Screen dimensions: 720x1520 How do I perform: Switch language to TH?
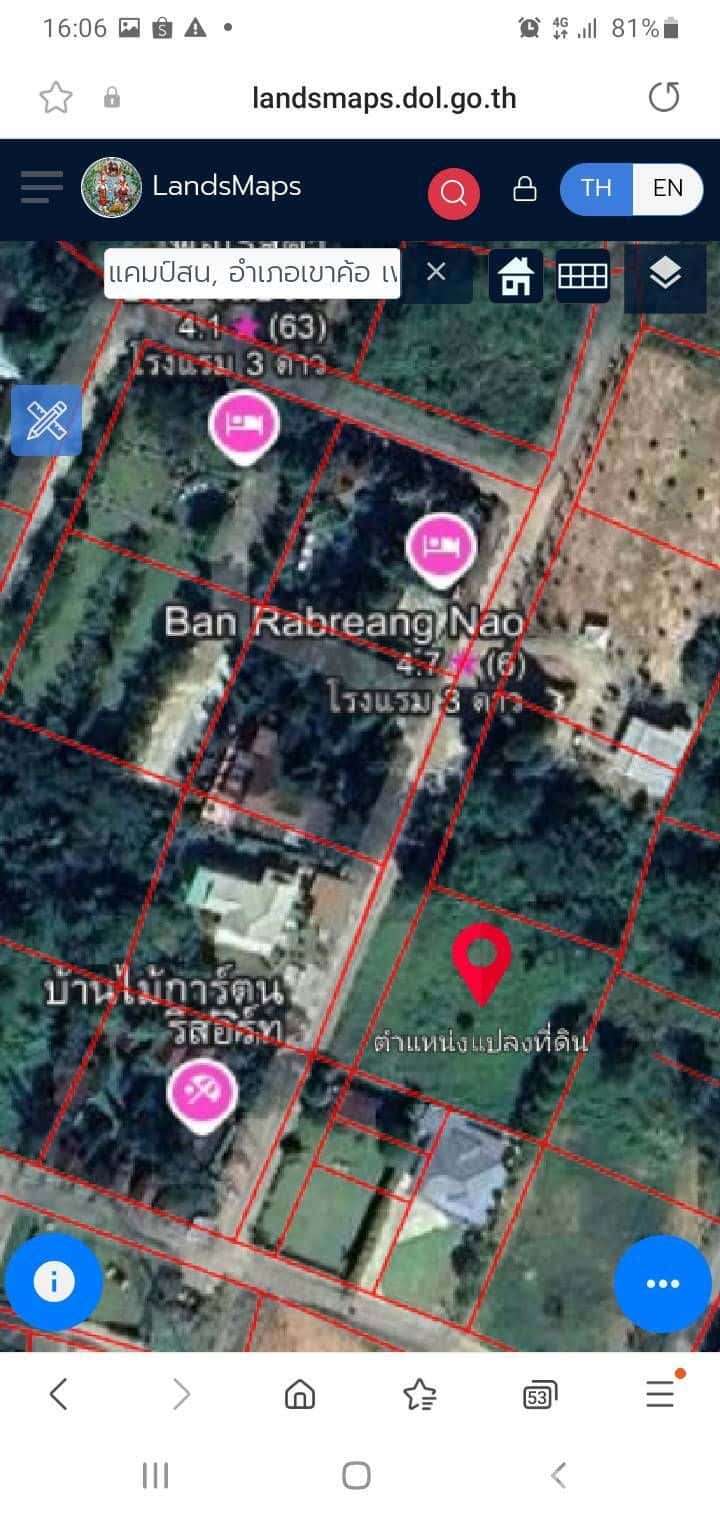pos(595,188)
